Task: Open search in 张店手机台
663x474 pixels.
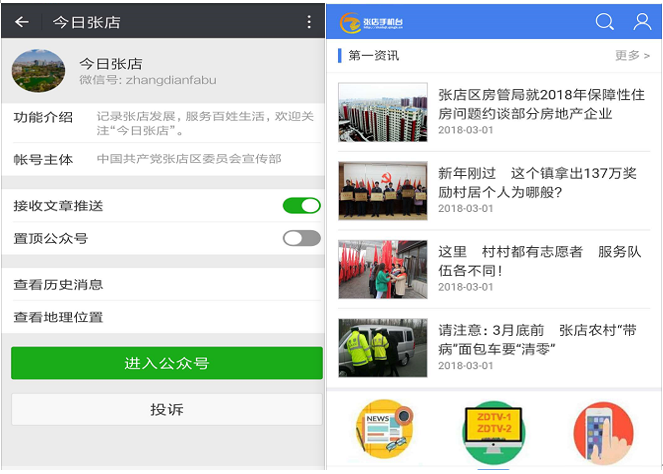Action: [x=605, y=21]
